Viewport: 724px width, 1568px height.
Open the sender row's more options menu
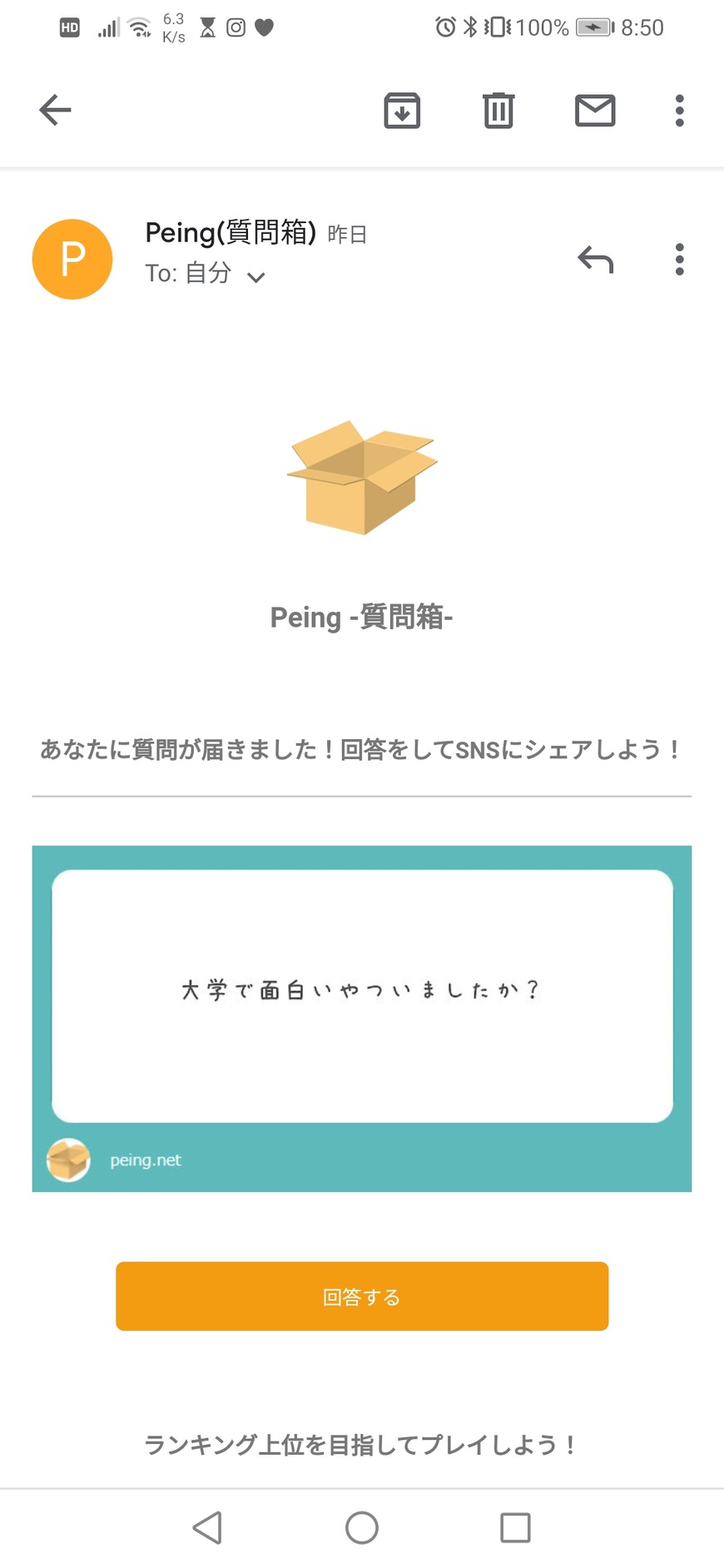click(x=679, y=260)
